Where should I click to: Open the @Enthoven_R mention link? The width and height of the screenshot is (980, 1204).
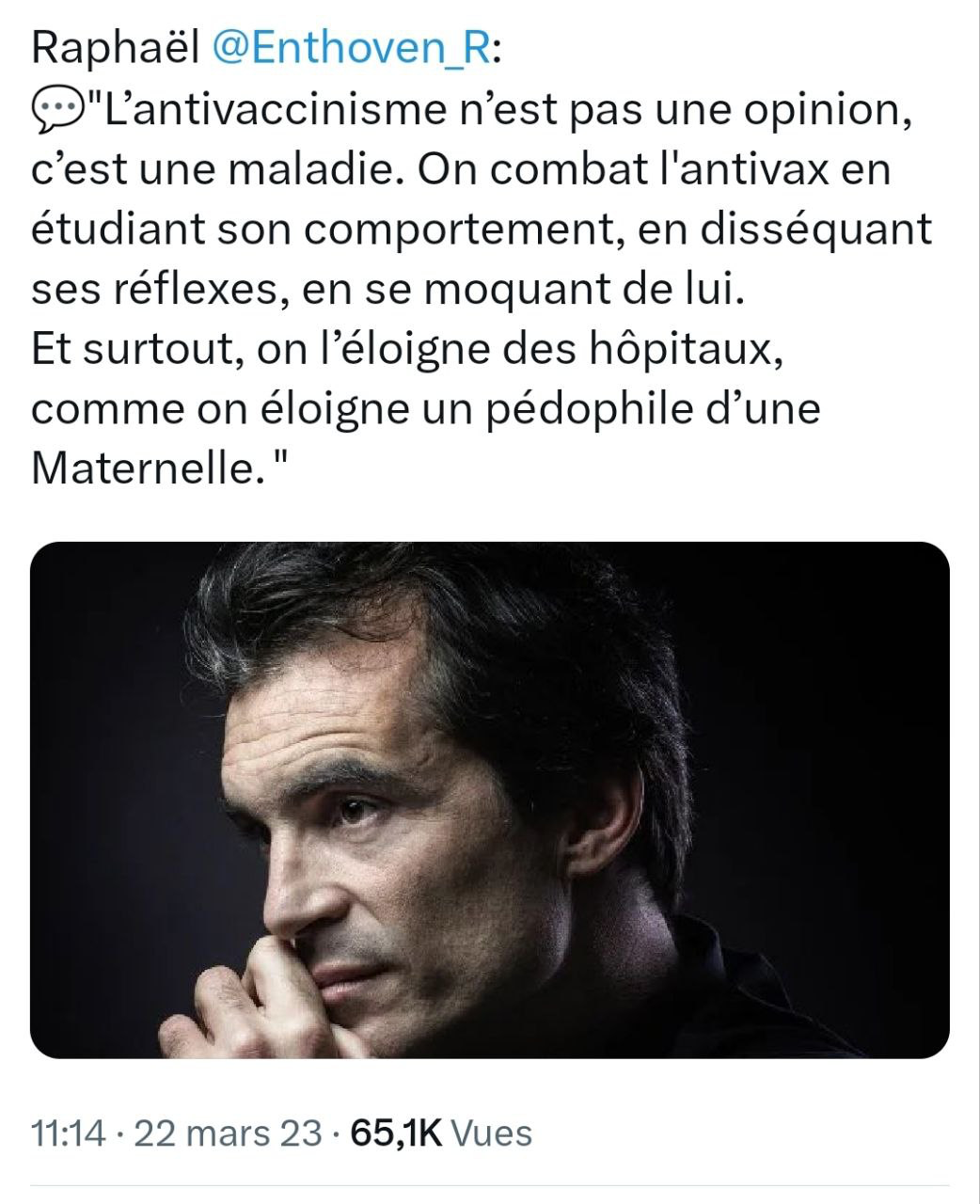point(352,50)
